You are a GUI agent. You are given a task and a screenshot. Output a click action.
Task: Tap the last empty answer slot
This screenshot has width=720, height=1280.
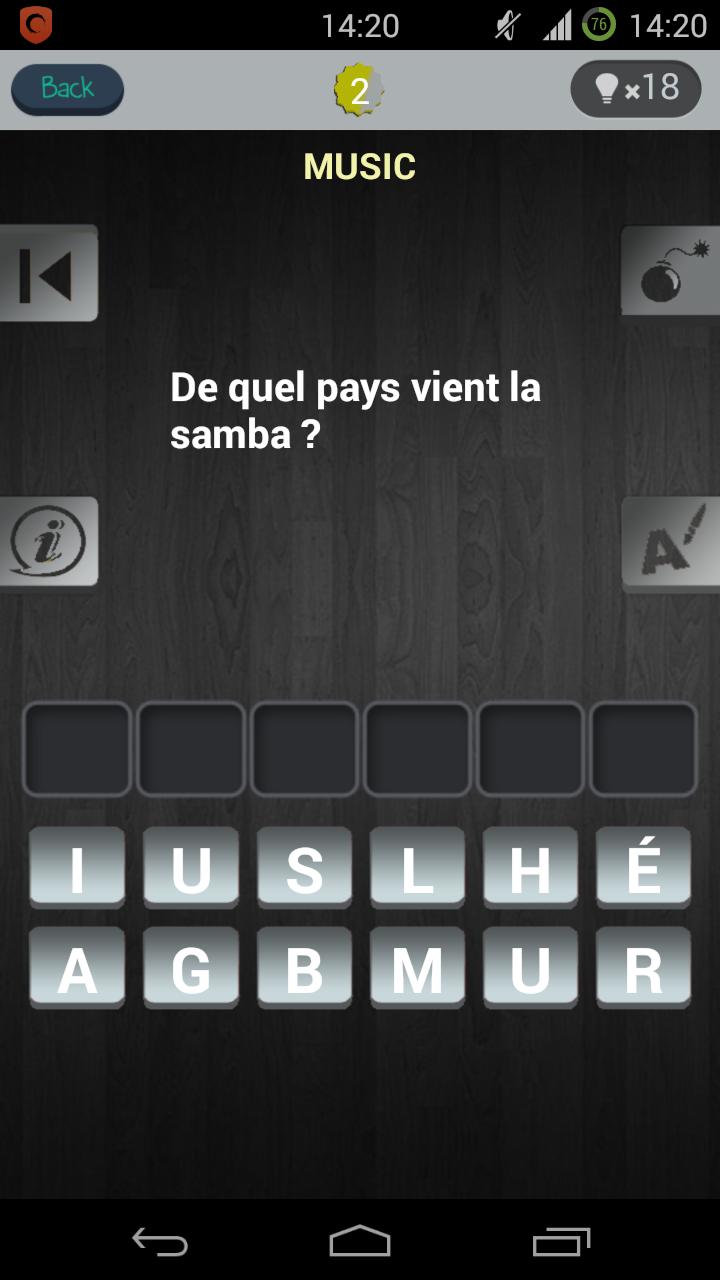(x=643, y=749)
